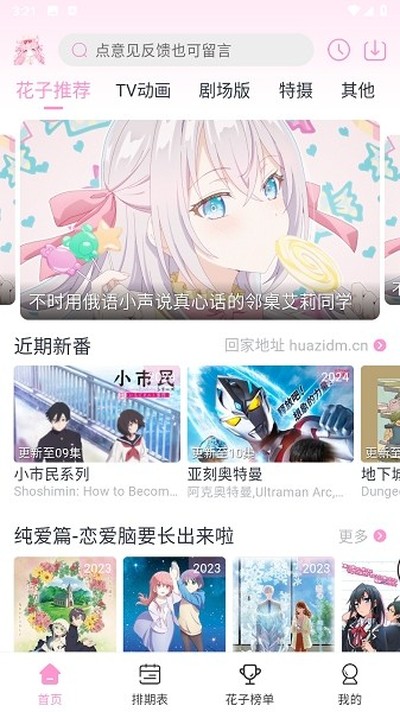Open the 邻桌艾莉同学 banner
The image size is (400, 712).
pos(200,220)
